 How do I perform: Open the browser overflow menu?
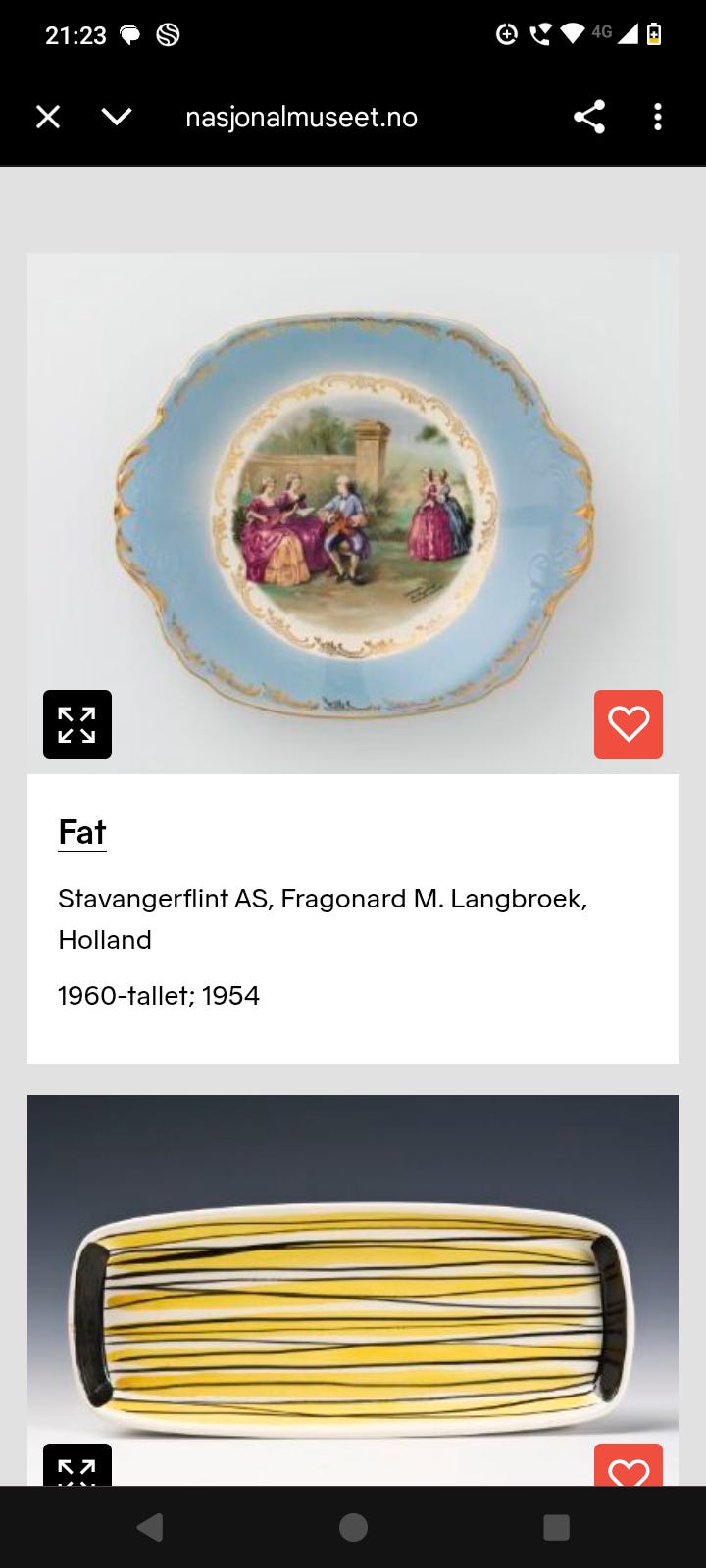pos(657,117)
